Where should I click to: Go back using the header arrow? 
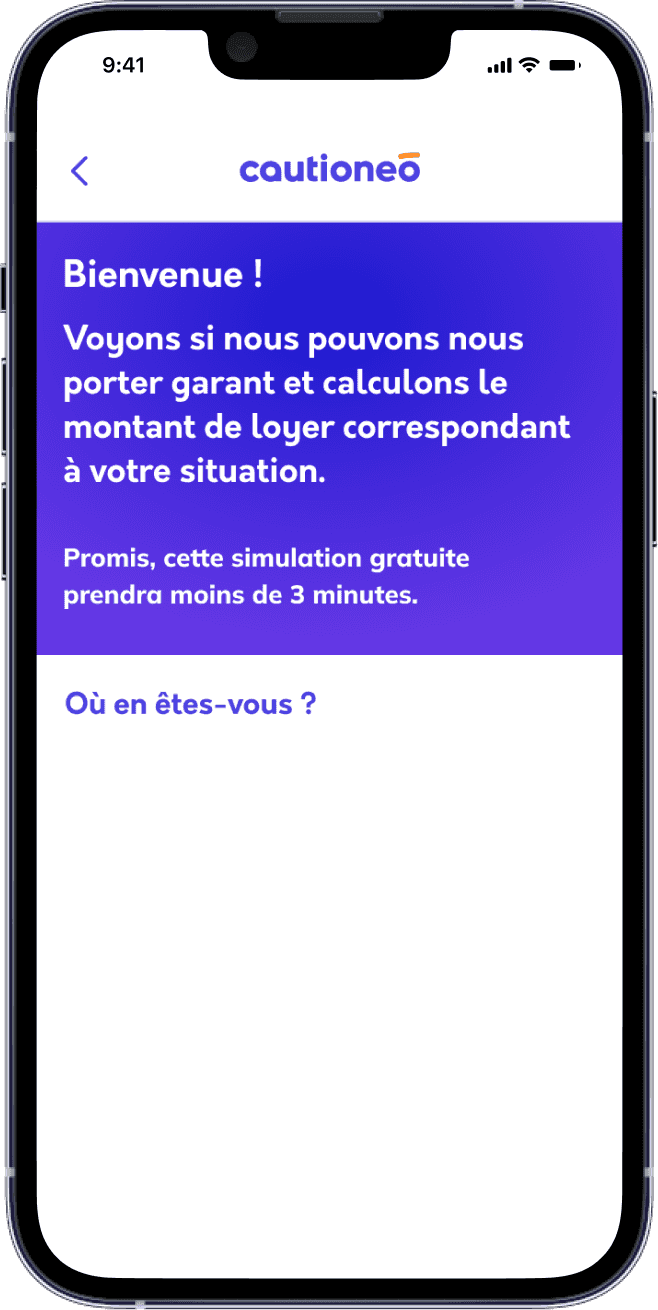coord(80,171)
